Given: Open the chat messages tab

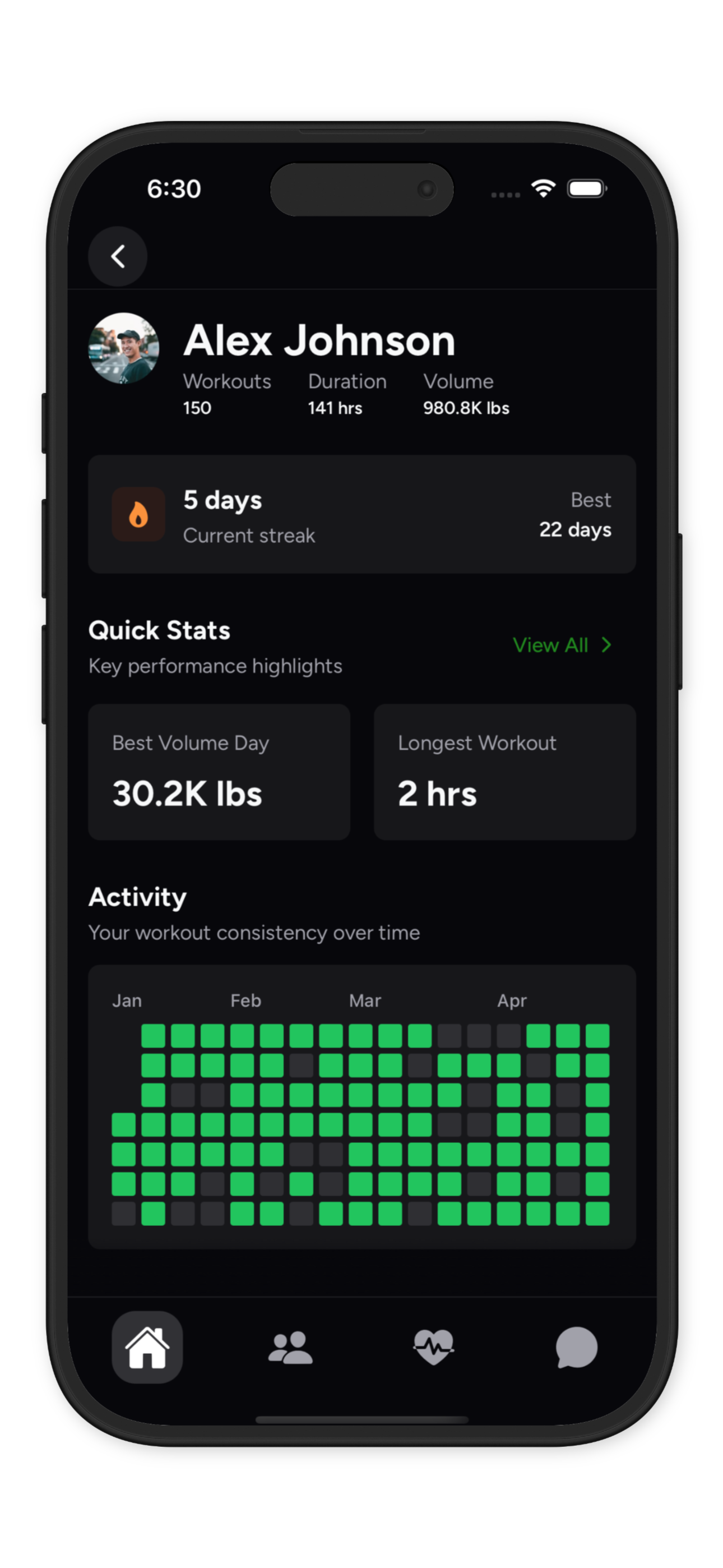Looking at the screenshot, I should click(x=576, y=1347).
